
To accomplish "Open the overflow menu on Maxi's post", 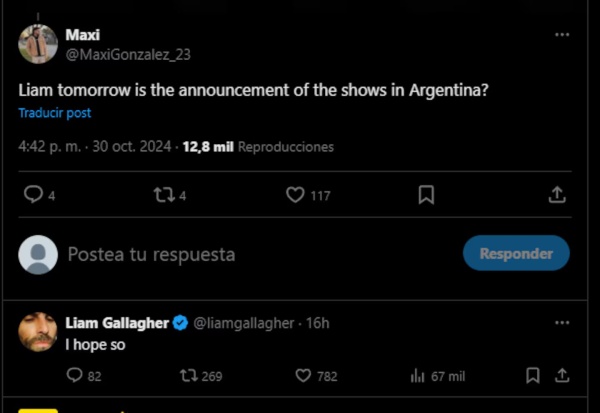I will (562, 34).
